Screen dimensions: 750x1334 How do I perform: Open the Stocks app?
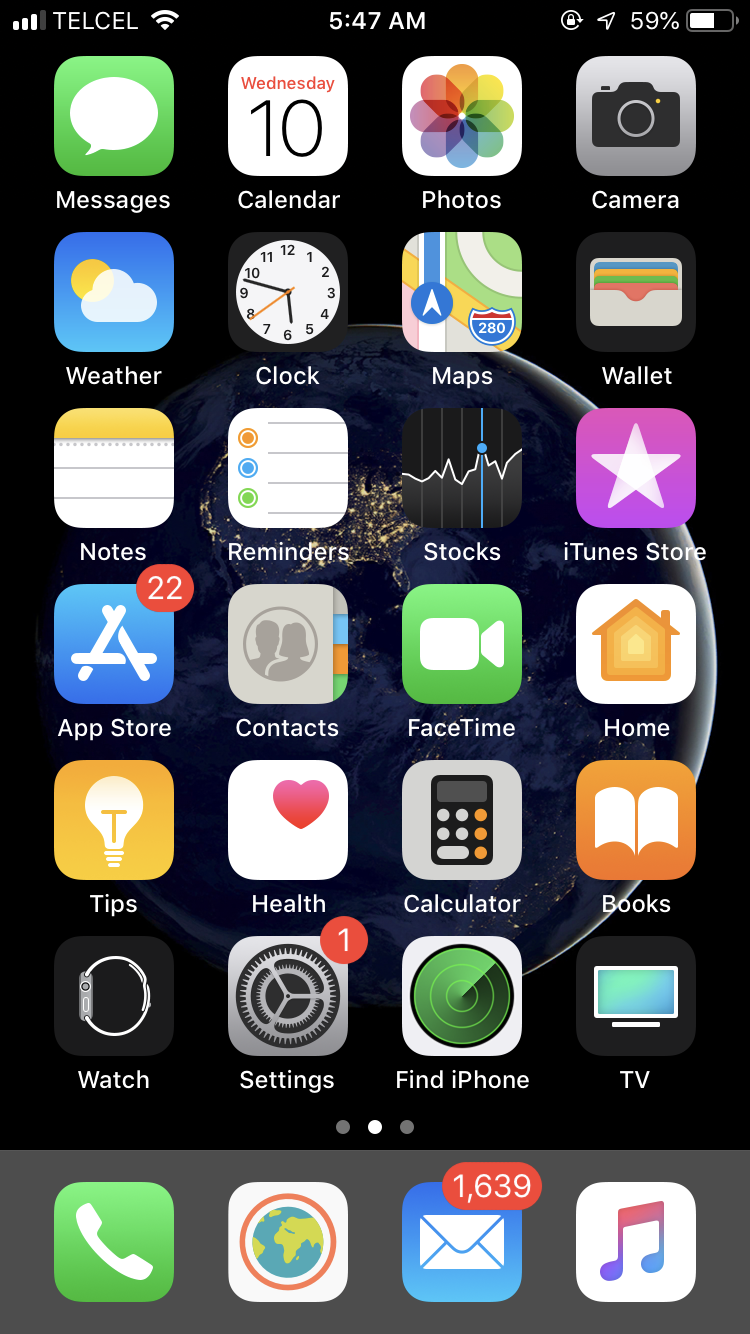462,468
